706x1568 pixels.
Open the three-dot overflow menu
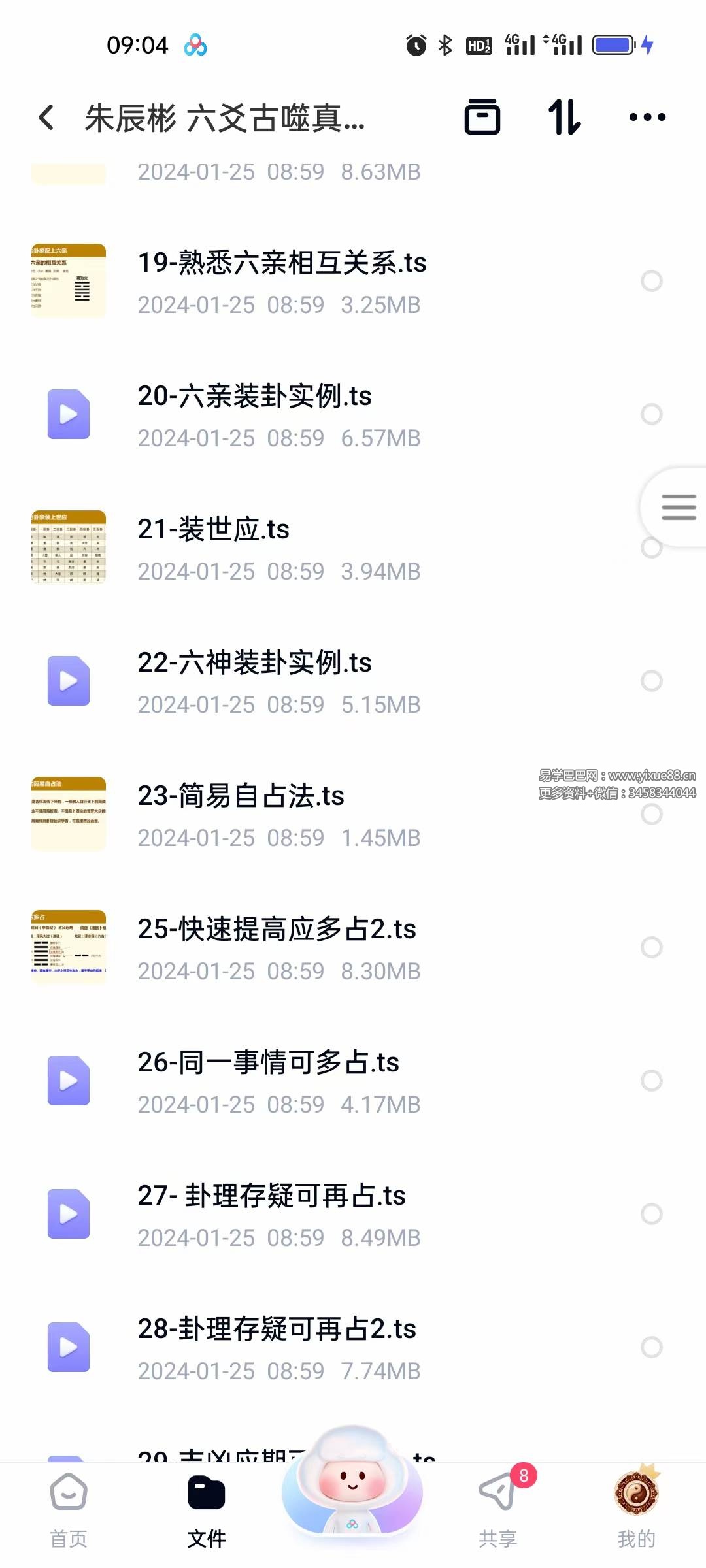coord(647,116)
